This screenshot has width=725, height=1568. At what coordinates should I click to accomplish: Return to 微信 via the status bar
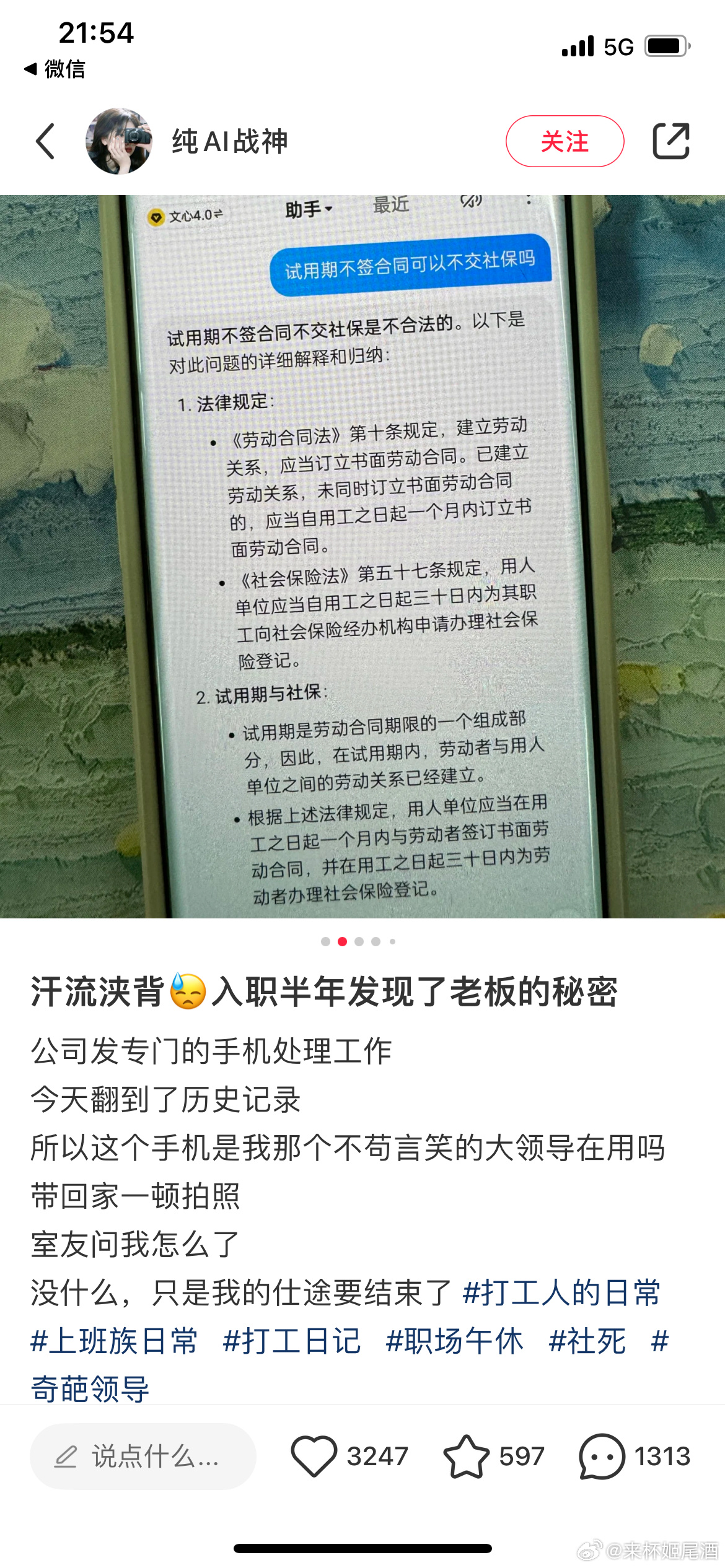(55, 69)
